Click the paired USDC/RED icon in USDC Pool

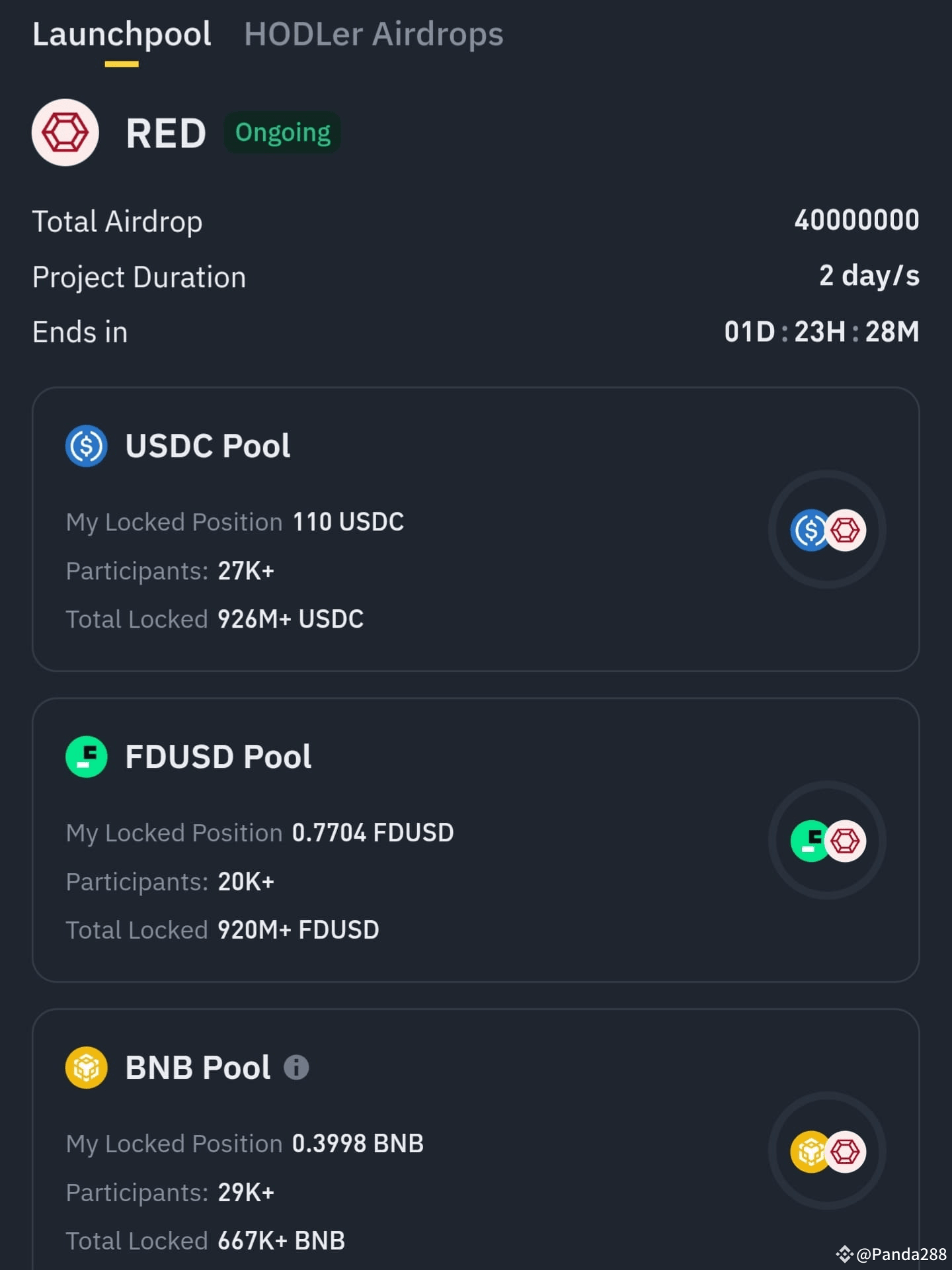click(826, 529)
